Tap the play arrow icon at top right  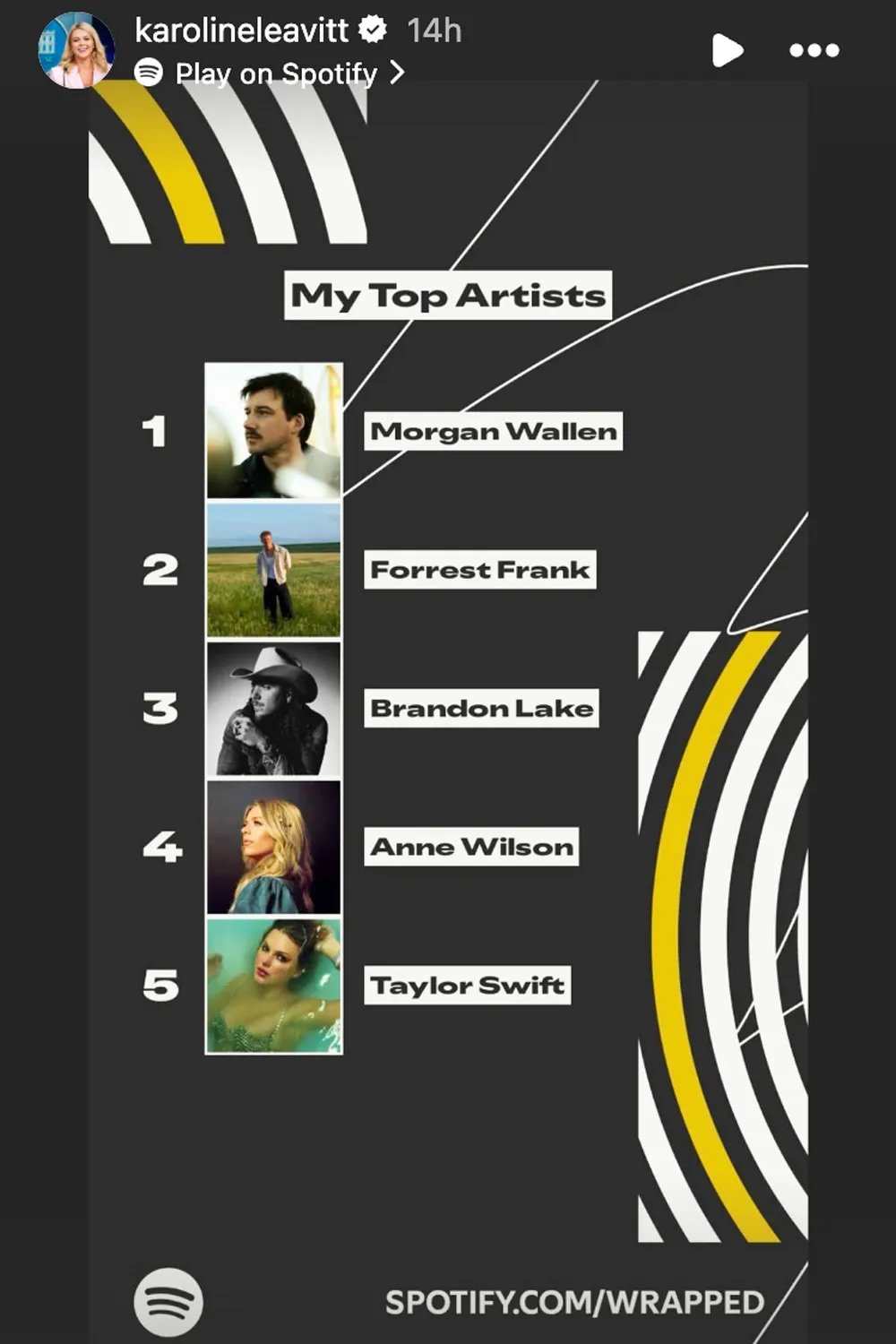(x=728, y=49)
